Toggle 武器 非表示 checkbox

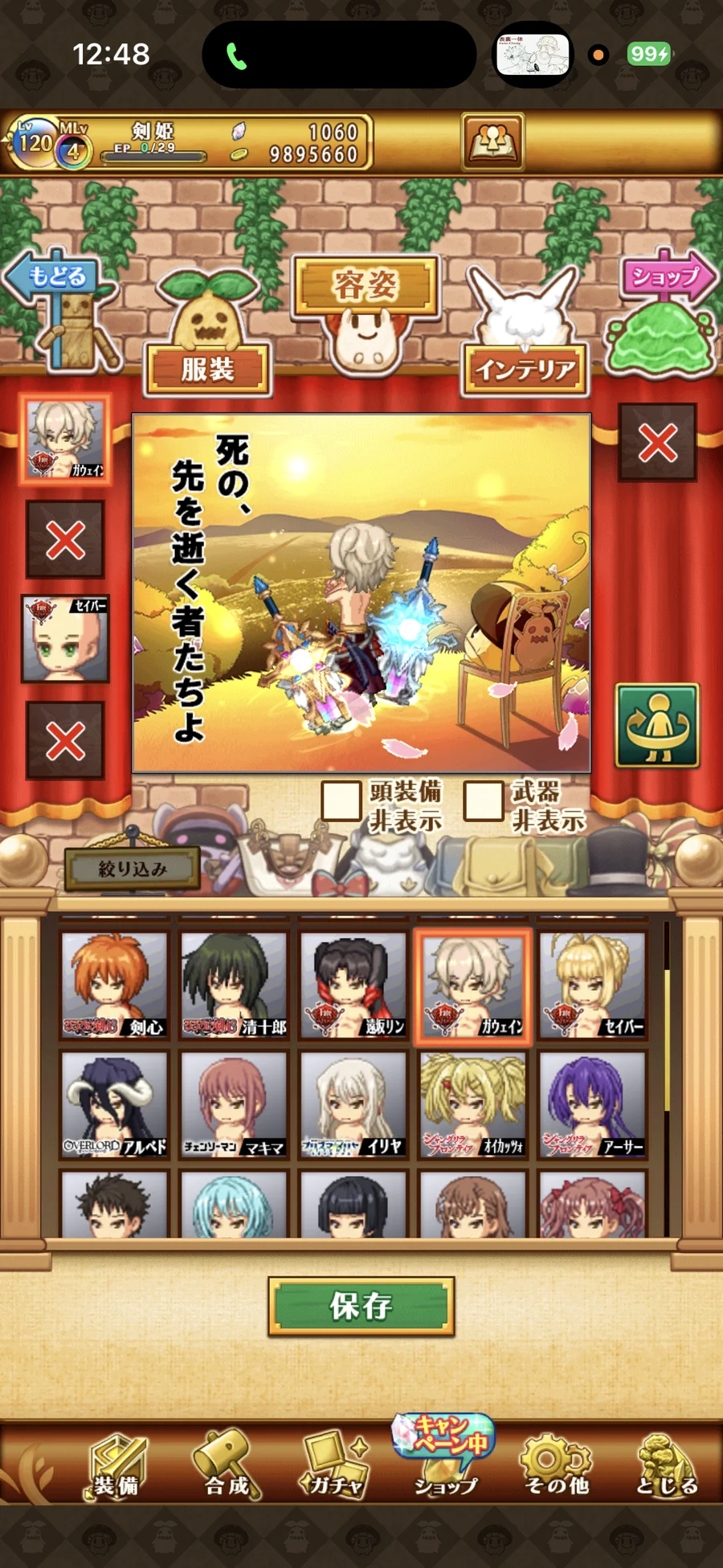pyautogui.click(x=484, y=801)
